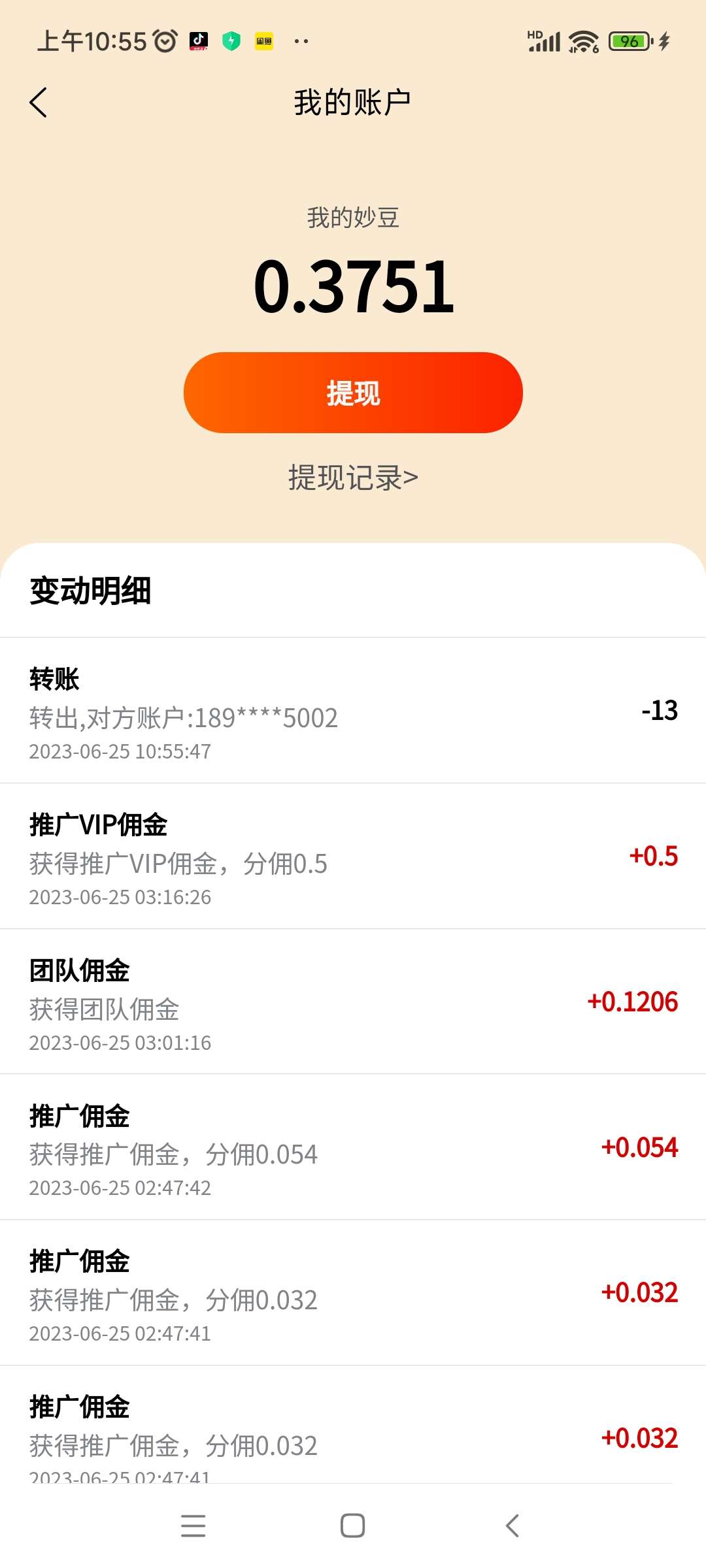Go back from 我的账户 page
The height and width of the screenshot is (1568, 706).
point(39,103)
